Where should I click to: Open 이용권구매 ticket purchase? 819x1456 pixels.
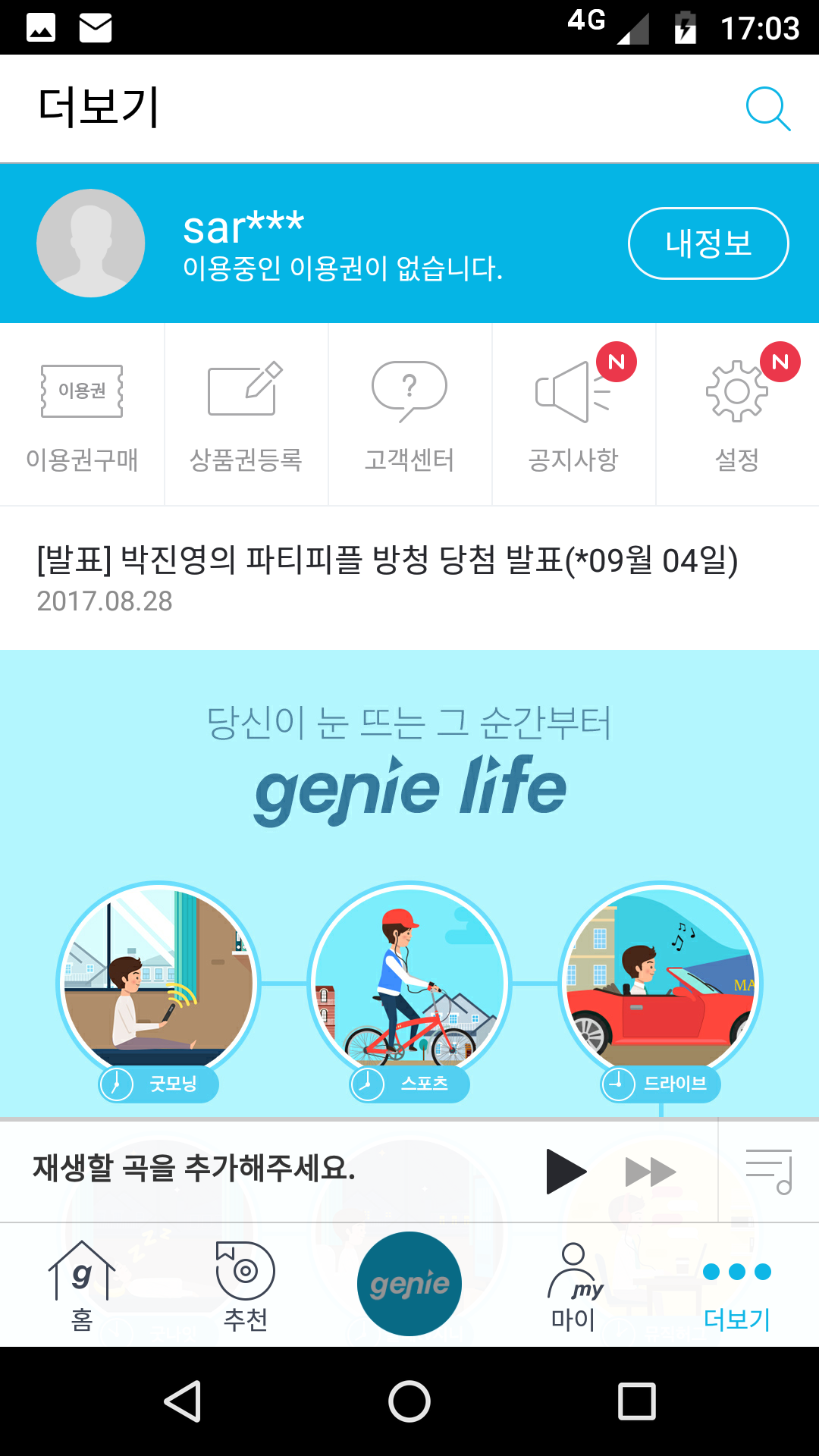(82, 416)
